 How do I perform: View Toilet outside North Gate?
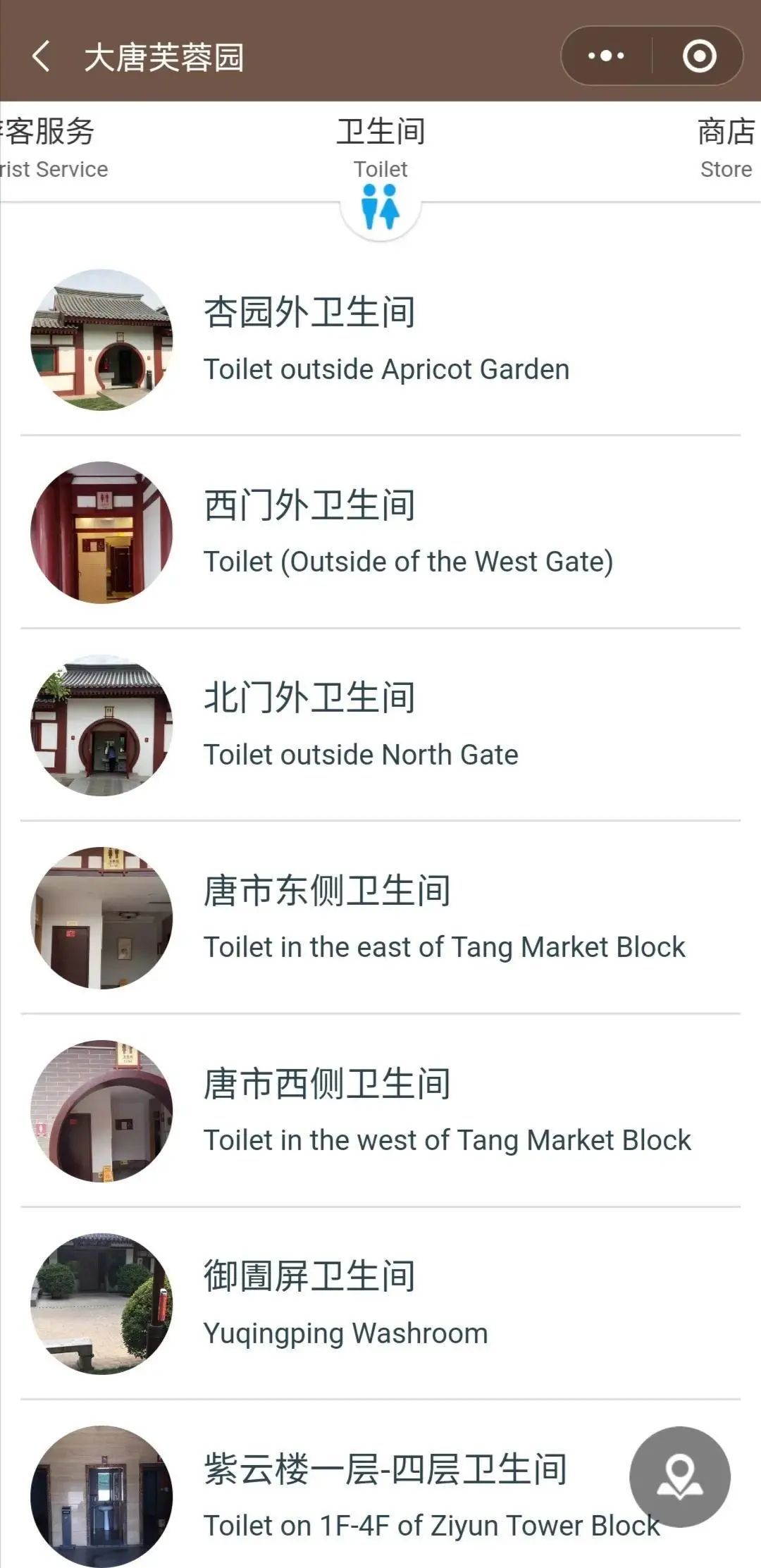(x=380, y=724)
